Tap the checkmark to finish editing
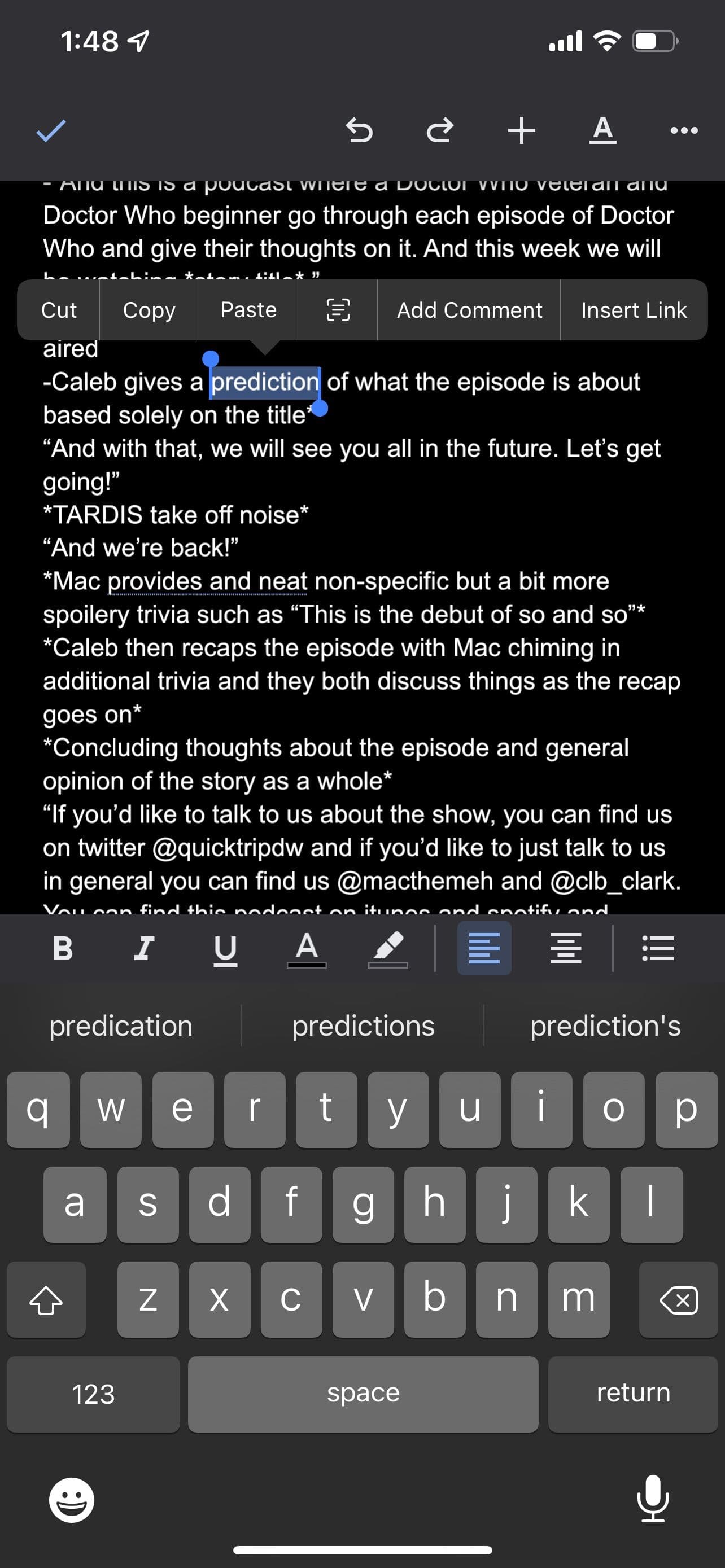Image resolution: width=725 pixels, height=1568 pixels. (x=51, y=130)
